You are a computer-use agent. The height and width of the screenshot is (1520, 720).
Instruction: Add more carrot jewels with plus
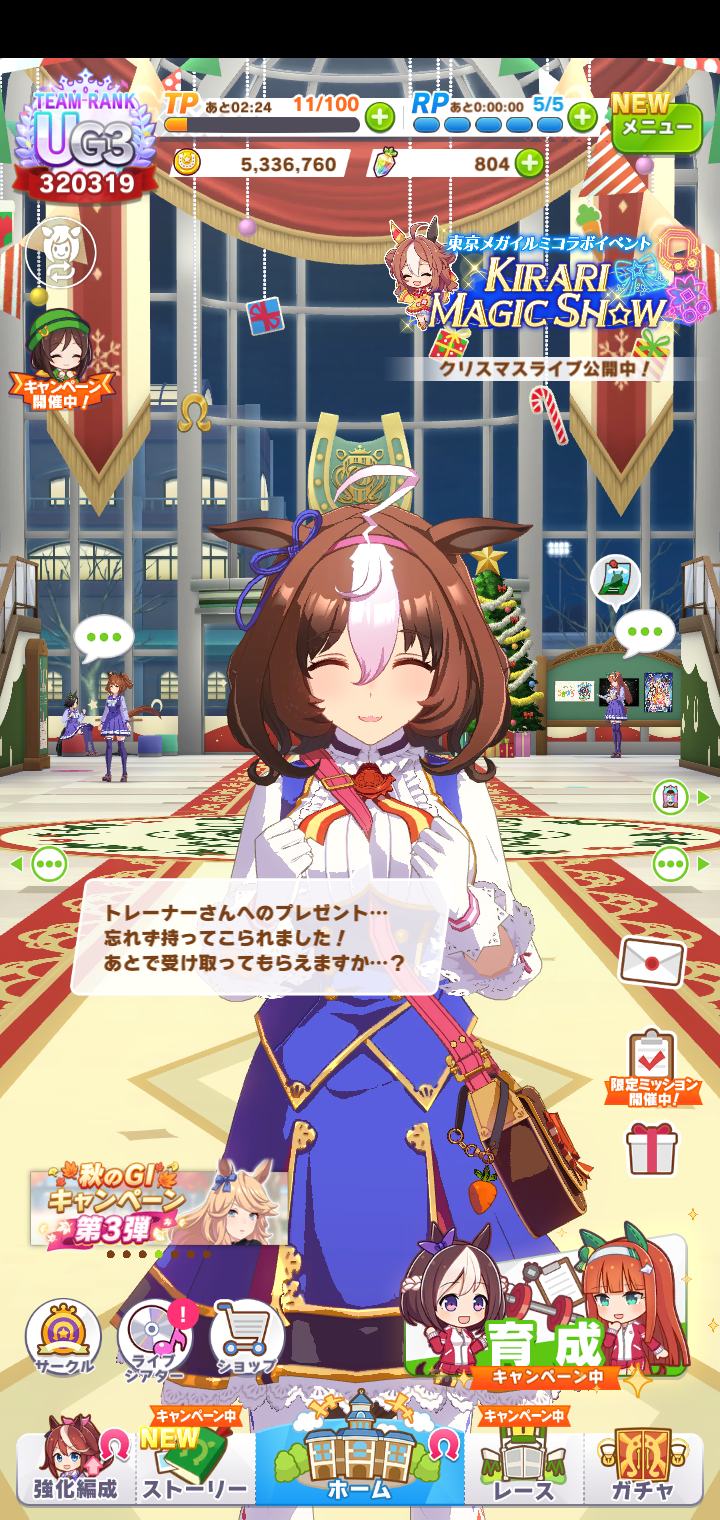coord(529,163)
